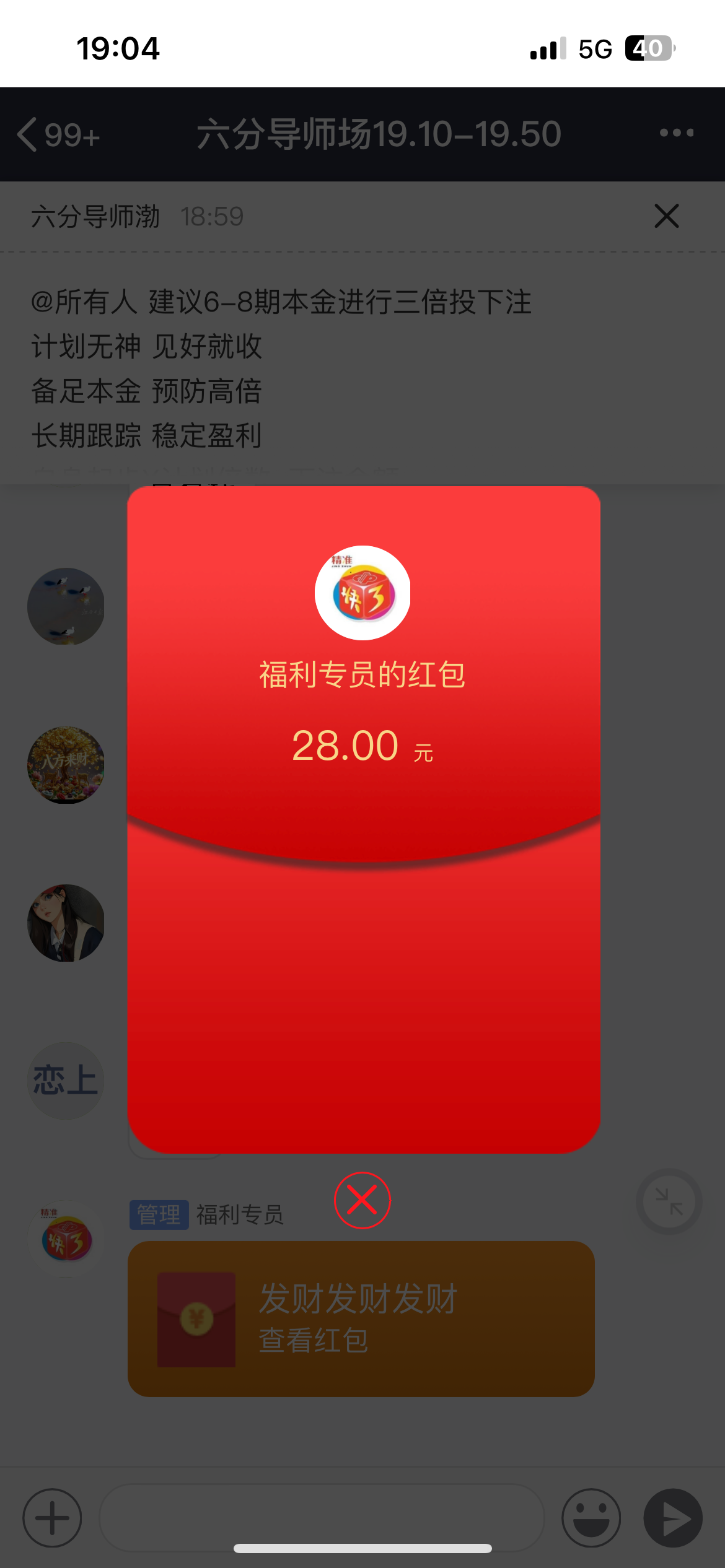Tap the 福利专员 group avatar icon

coord(65,1239)
